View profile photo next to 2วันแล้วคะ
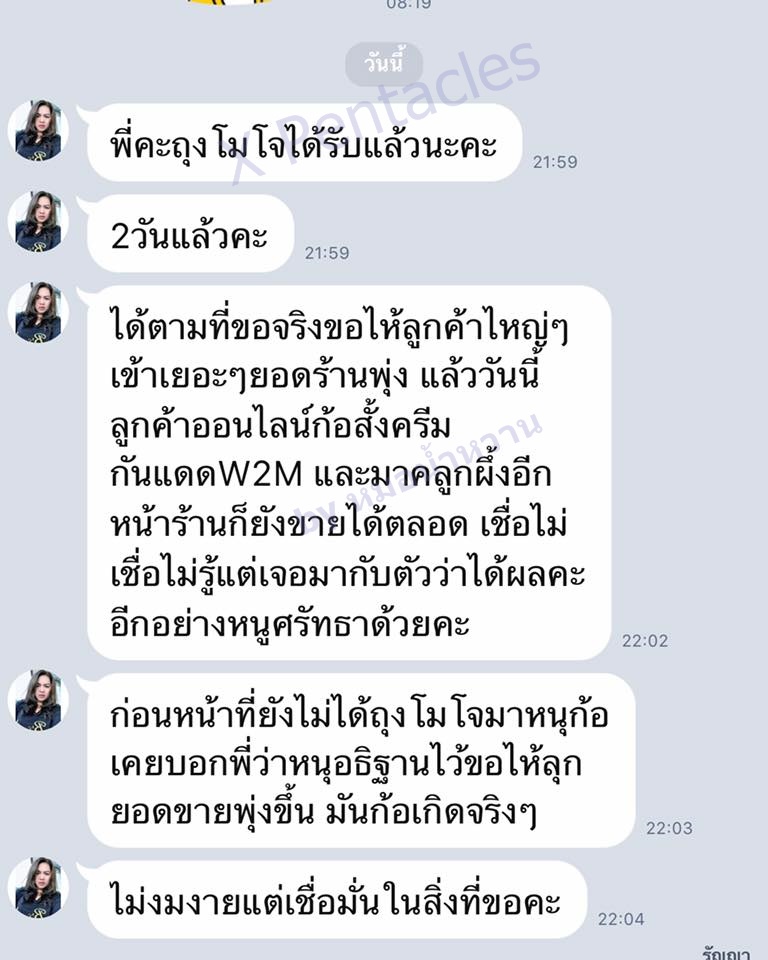Image resolution: width=768 pixels, height=960 pixels. coord(38,221)
